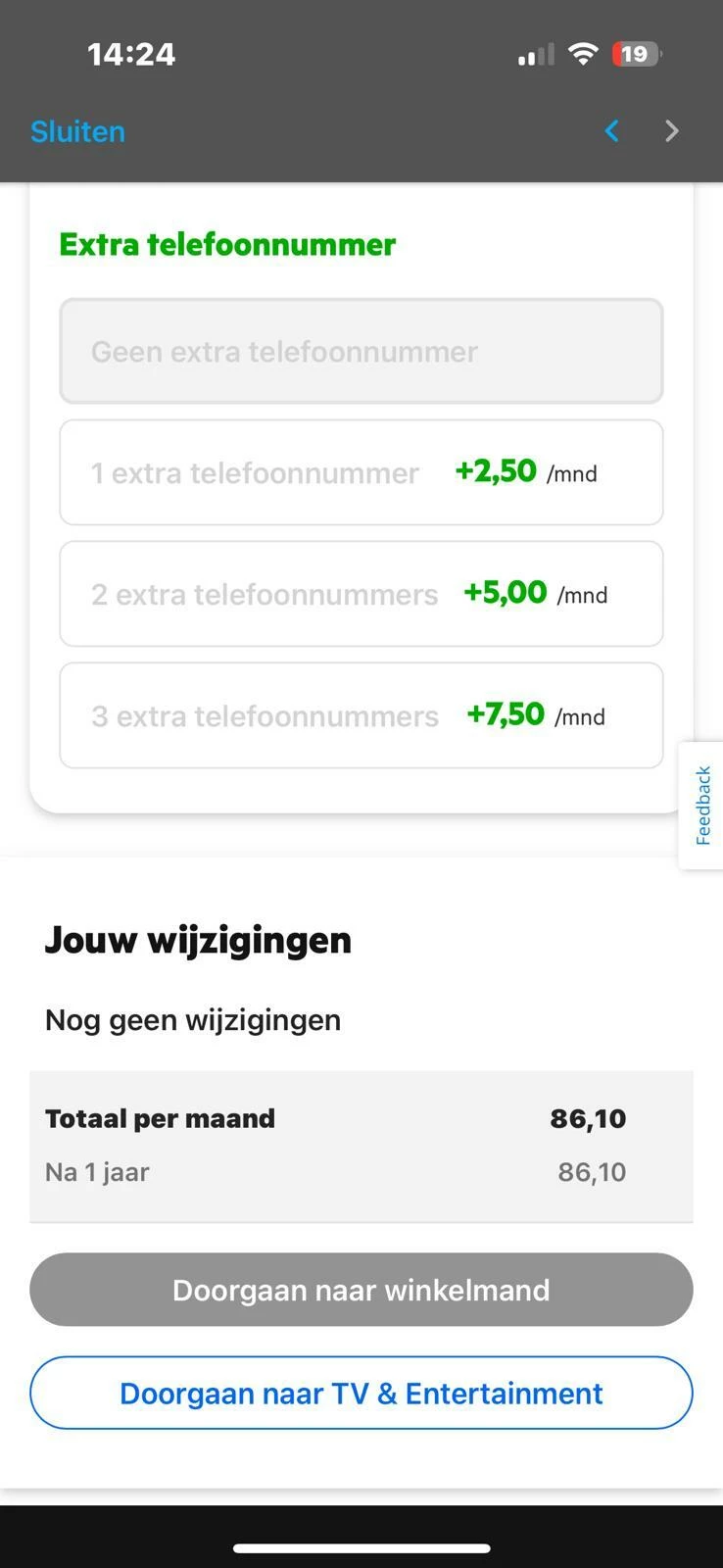
Task: Select 3 extra telefoonnummers for +7,50
Action: pyautogui.click(x=361, y=716)
